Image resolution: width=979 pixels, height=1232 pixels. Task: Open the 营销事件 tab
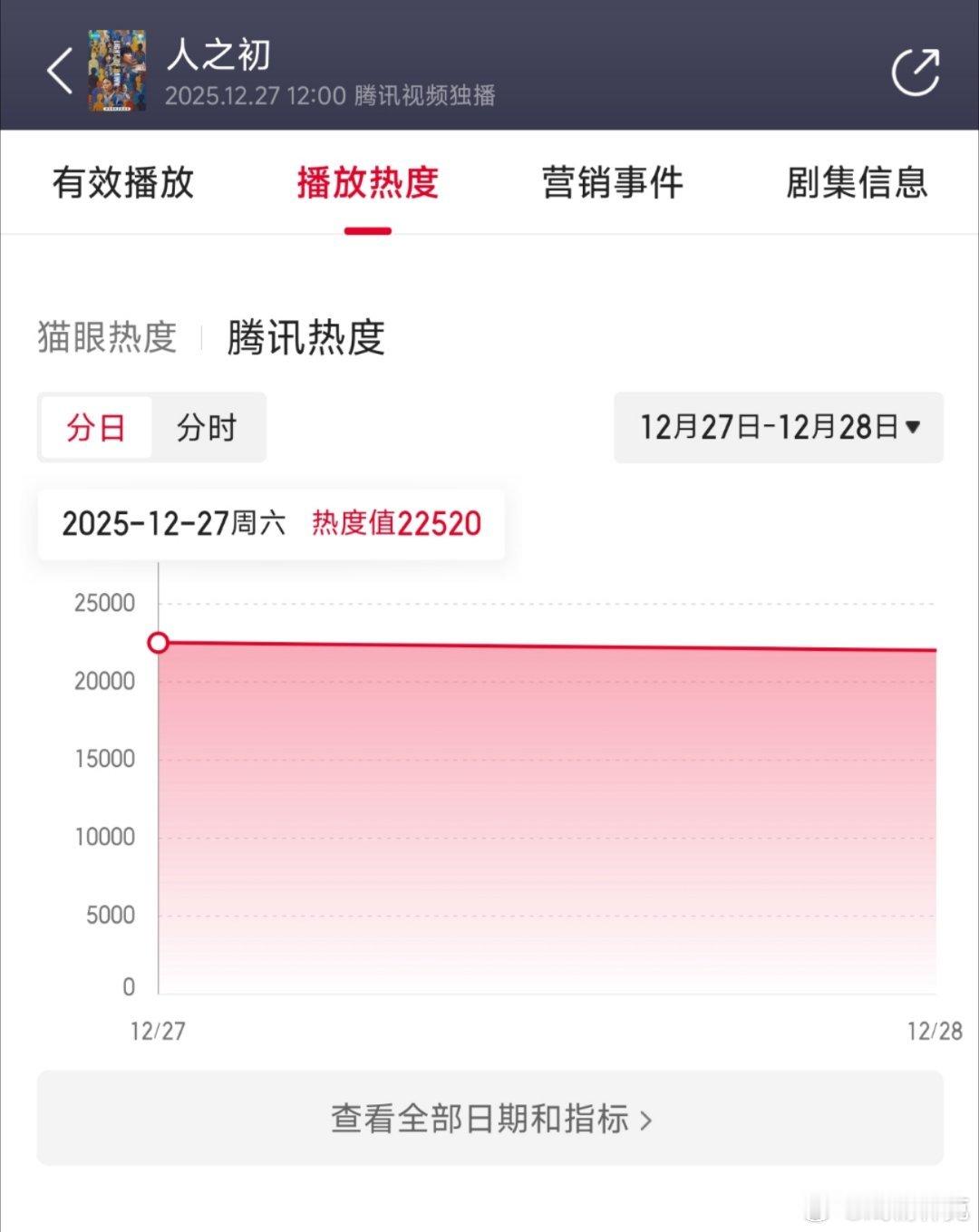coord(614,183)
